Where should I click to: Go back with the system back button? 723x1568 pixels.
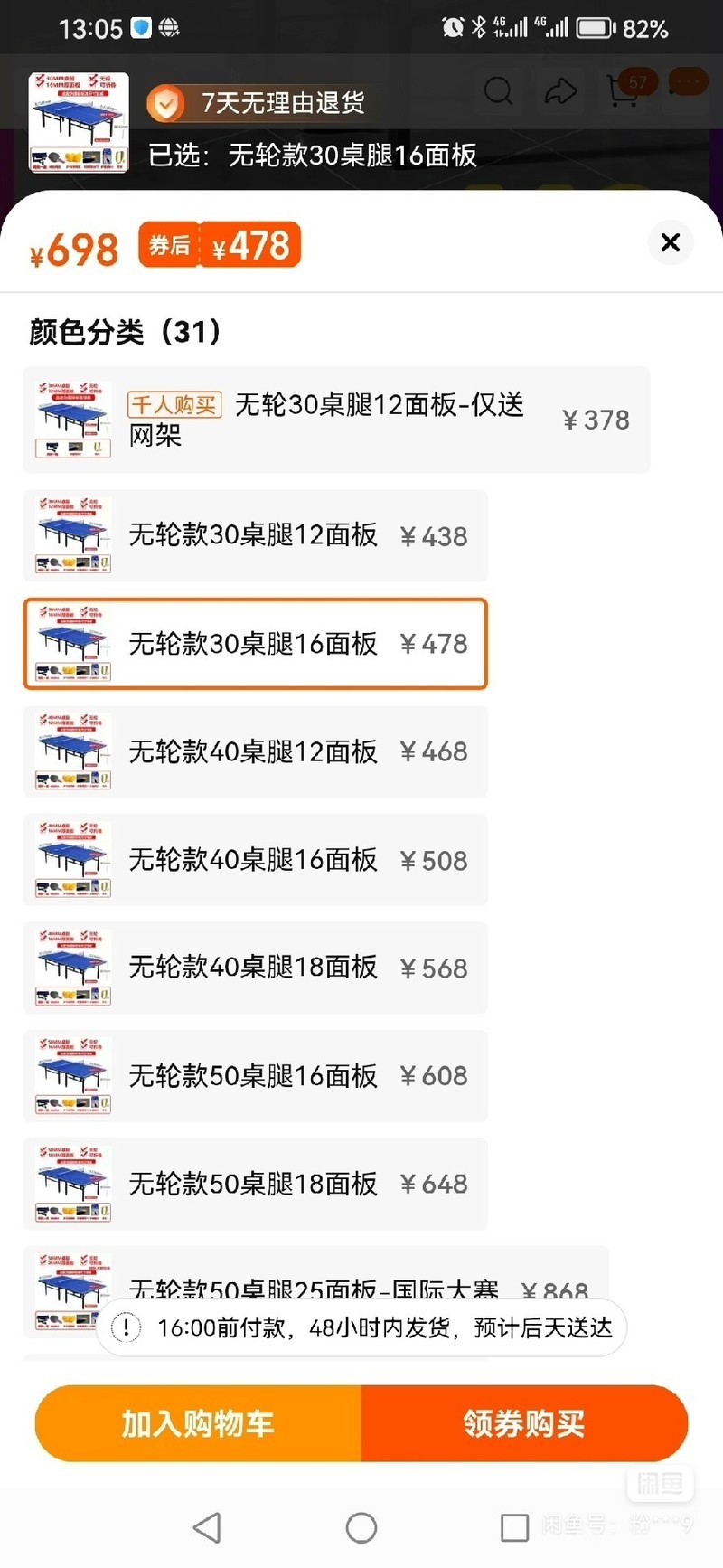point(207,1527)
